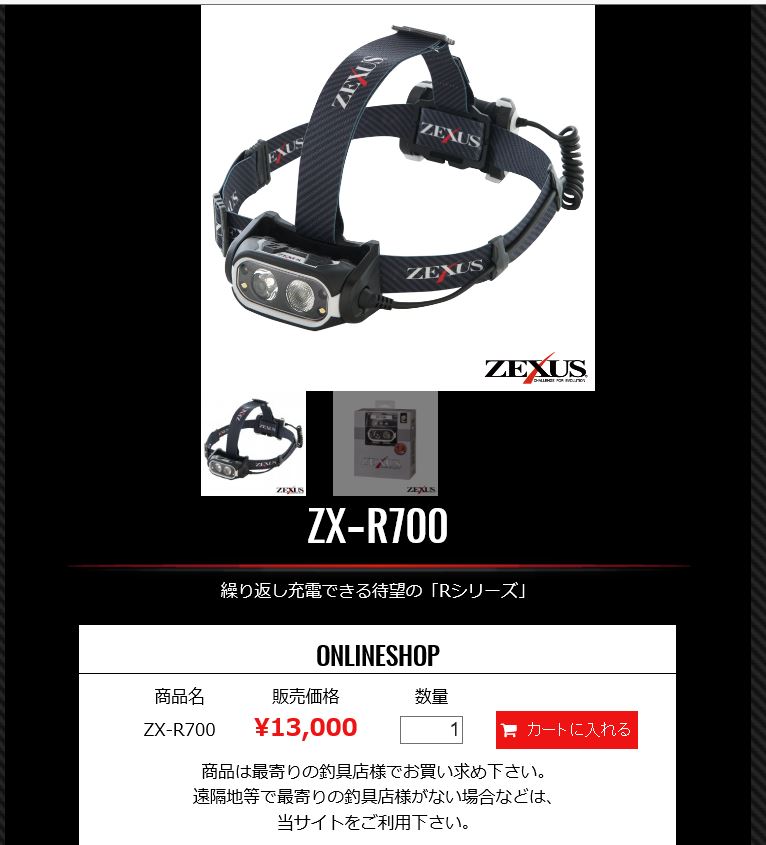The height and width of the screenshot is (845, 766).
Task: Show the package box thumbnail image
Action: [x=385, y=444]
